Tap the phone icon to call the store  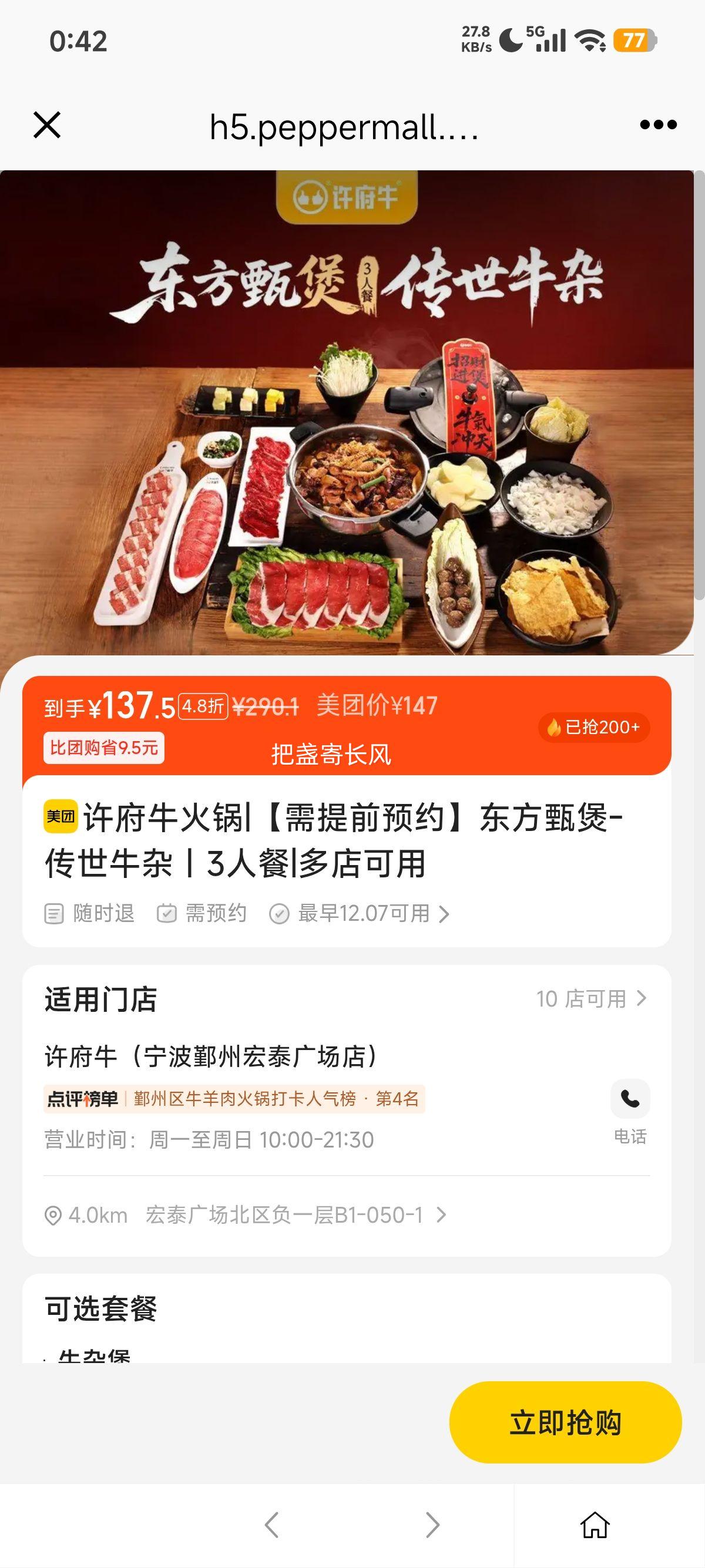pos(632,1099)
